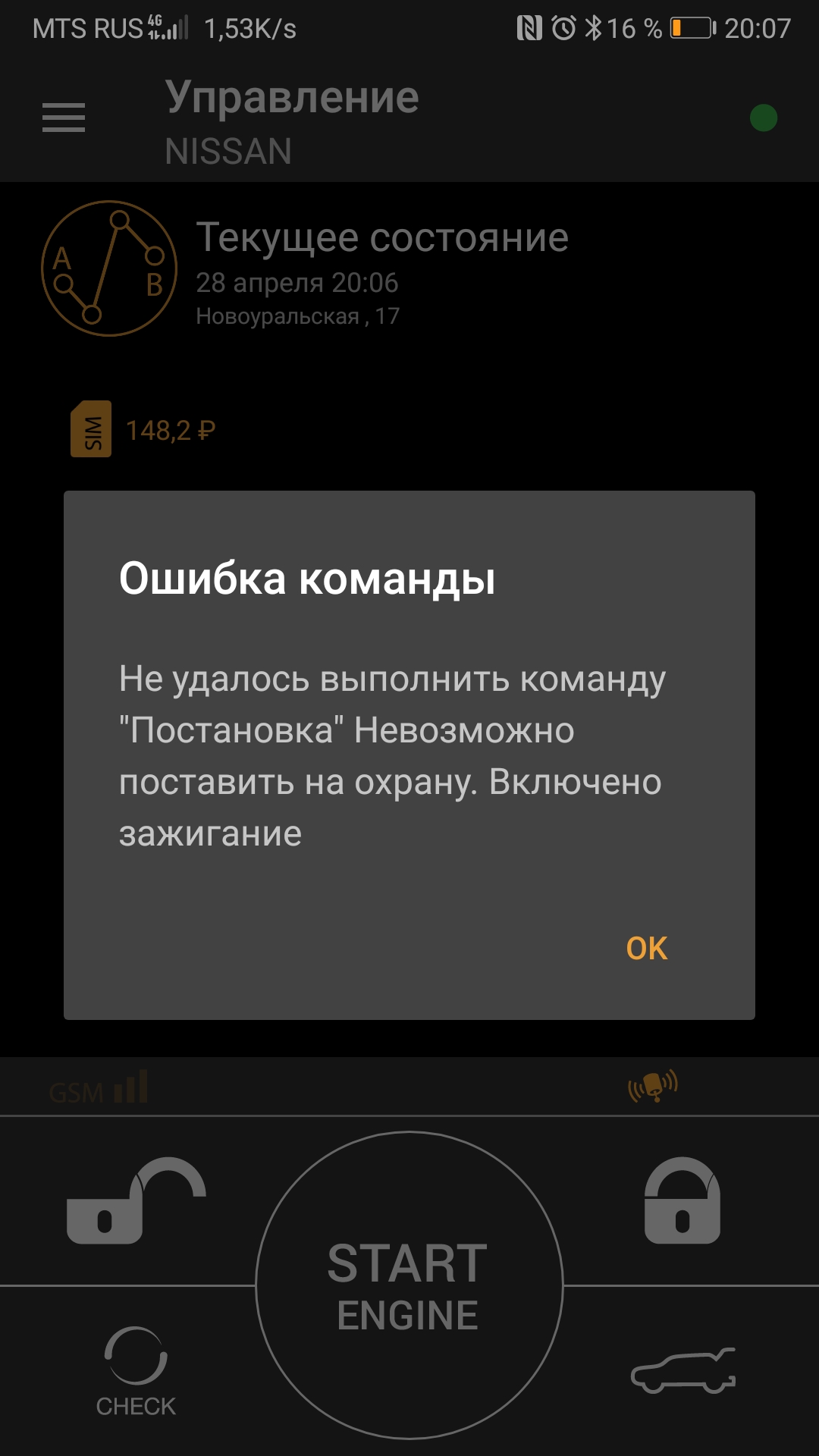Disarm the car with the open padlock
This screenshot has height=1456, width=819.
[135, 1201]
